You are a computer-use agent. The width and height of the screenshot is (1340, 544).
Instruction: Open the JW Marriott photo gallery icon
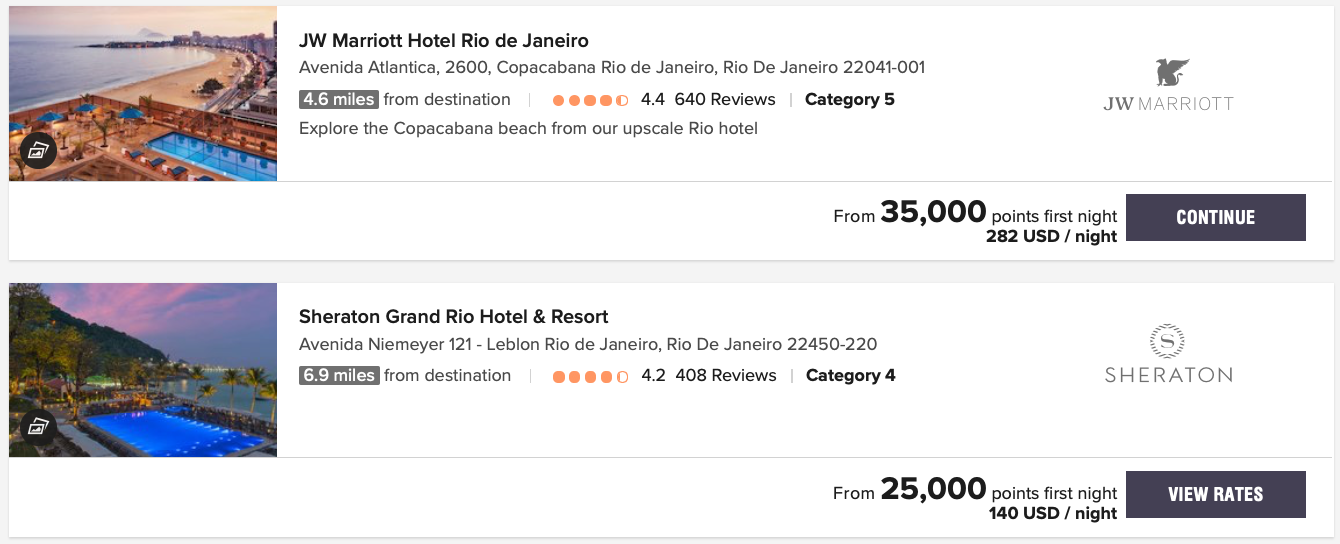coord(37,151)
